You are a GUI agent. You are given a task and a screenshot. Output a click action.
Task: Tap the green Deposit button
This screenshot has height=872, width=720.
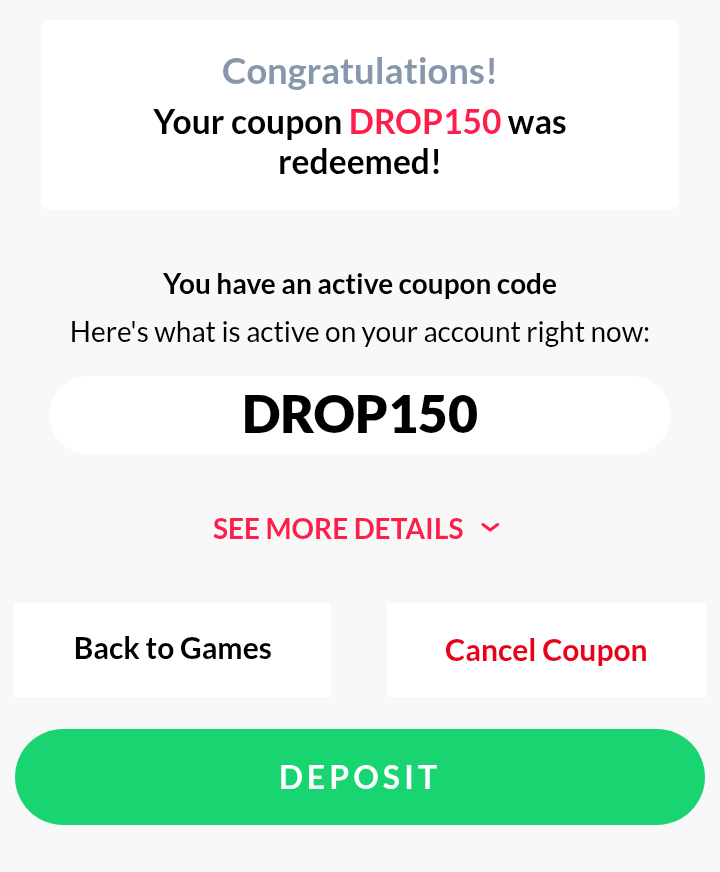click(360, 777)
